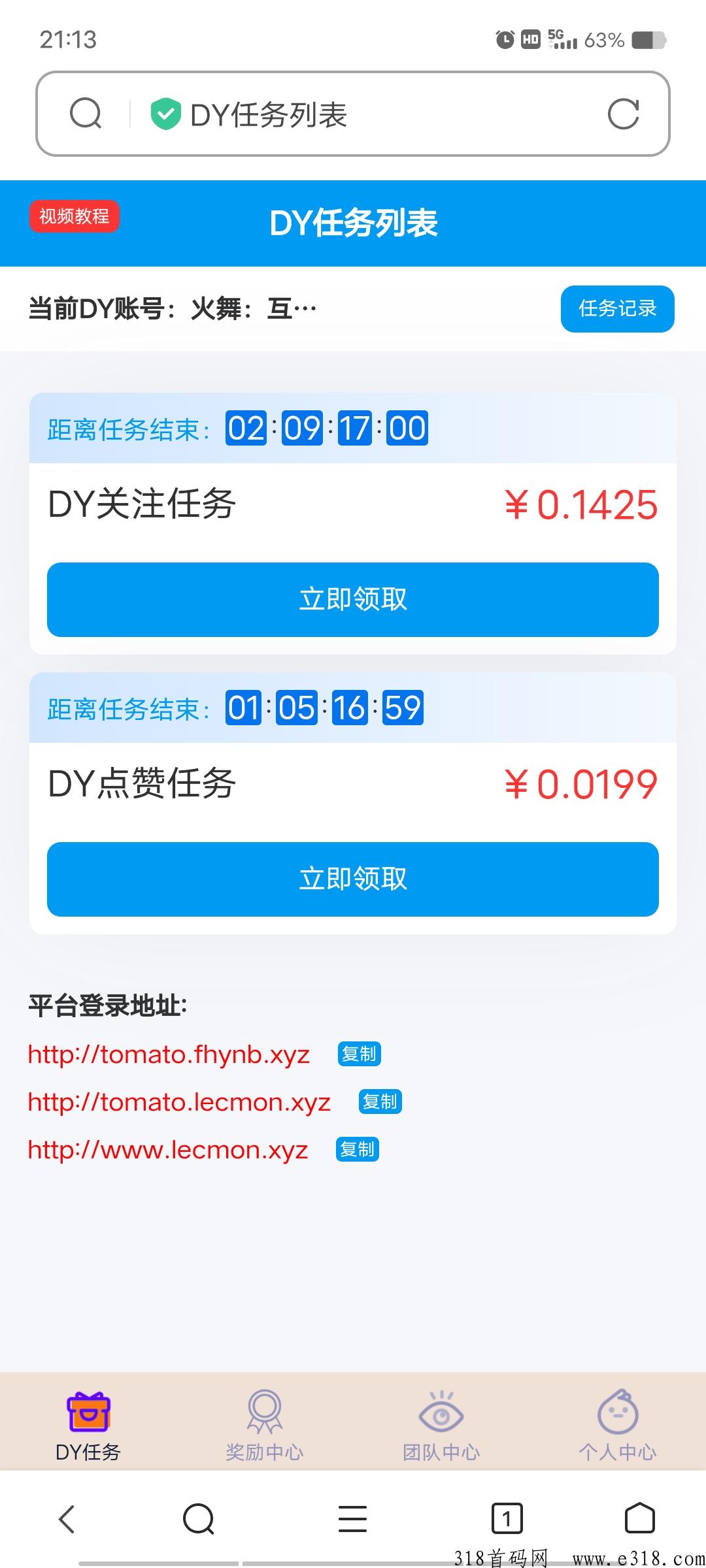Viewport: 706px width, 1568px height.
Task: Select the DY任务 tab
Action: click(88, 1426)
